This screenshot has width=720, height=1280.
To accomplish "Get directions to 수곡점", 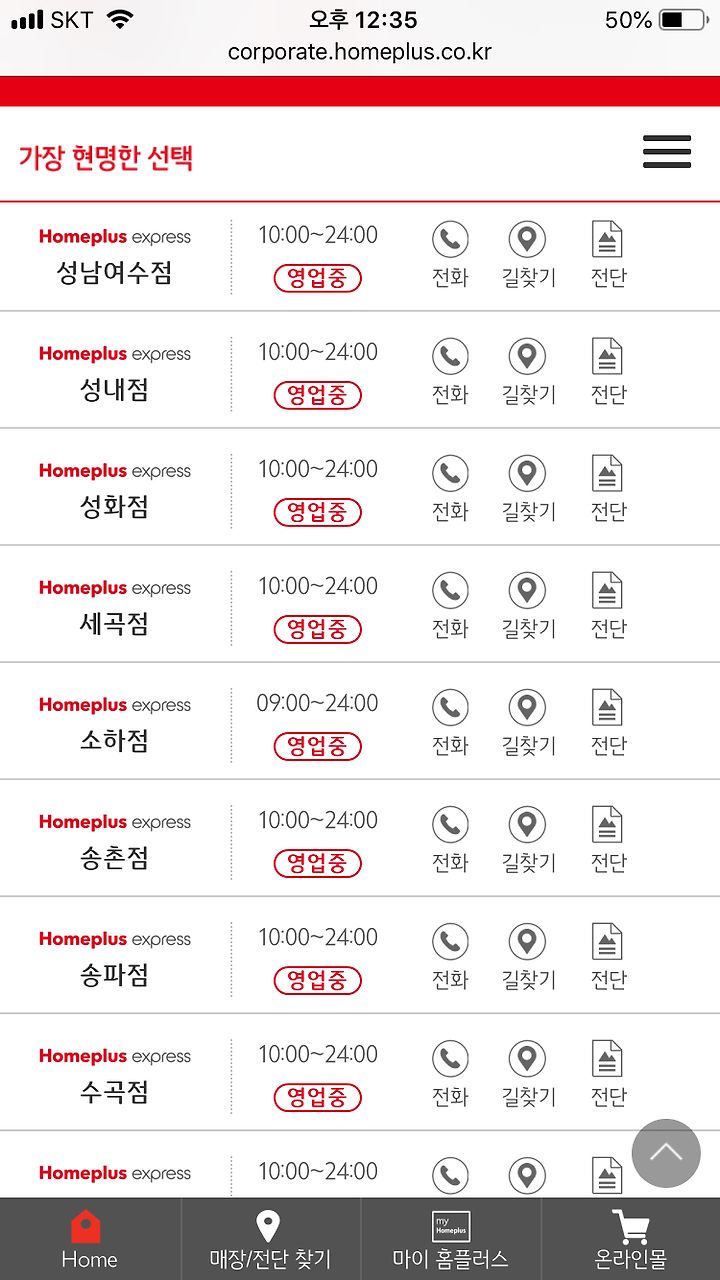I will (528, 1074).
